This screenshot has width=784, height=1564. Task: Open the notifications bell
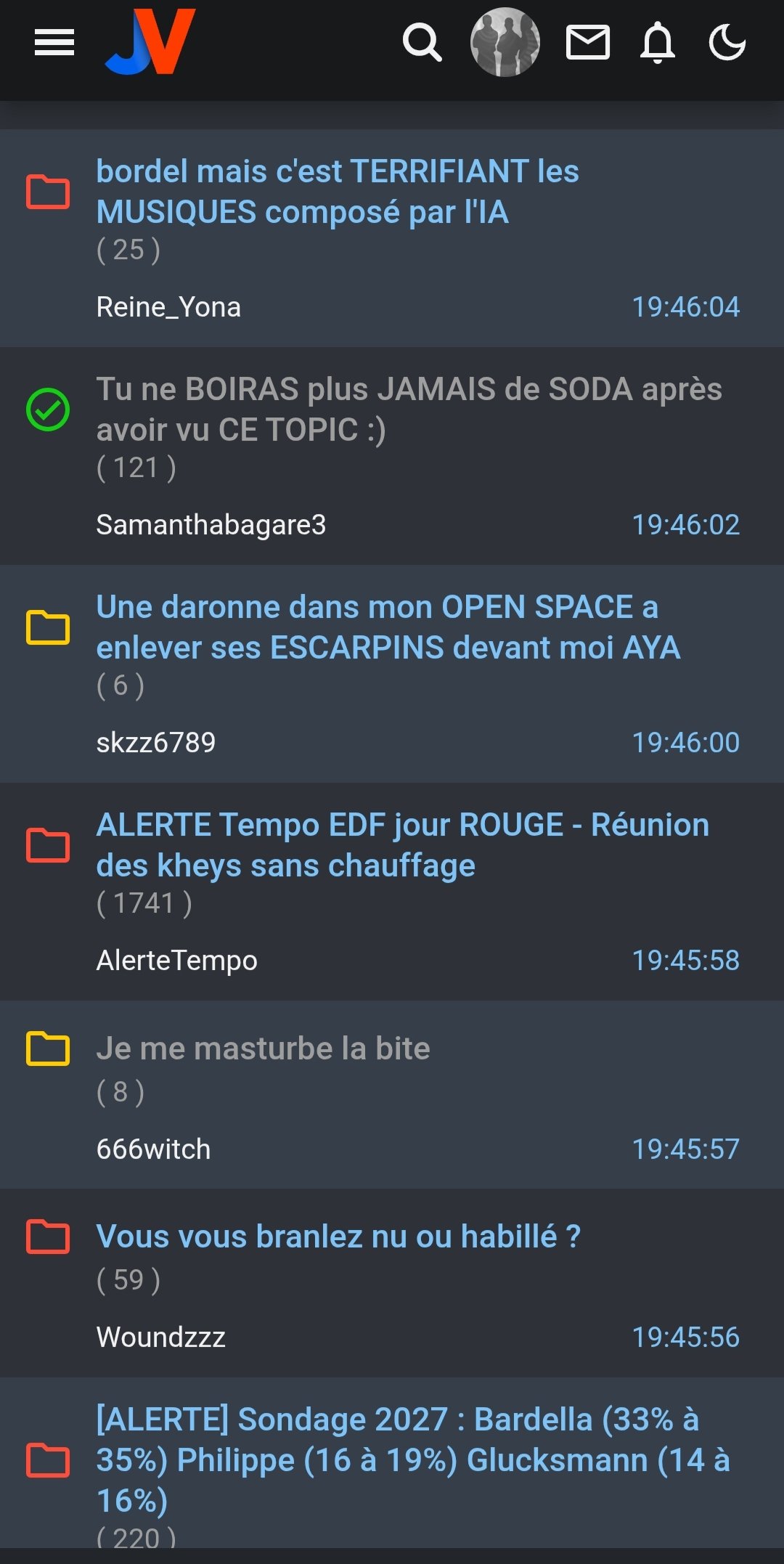658,43
